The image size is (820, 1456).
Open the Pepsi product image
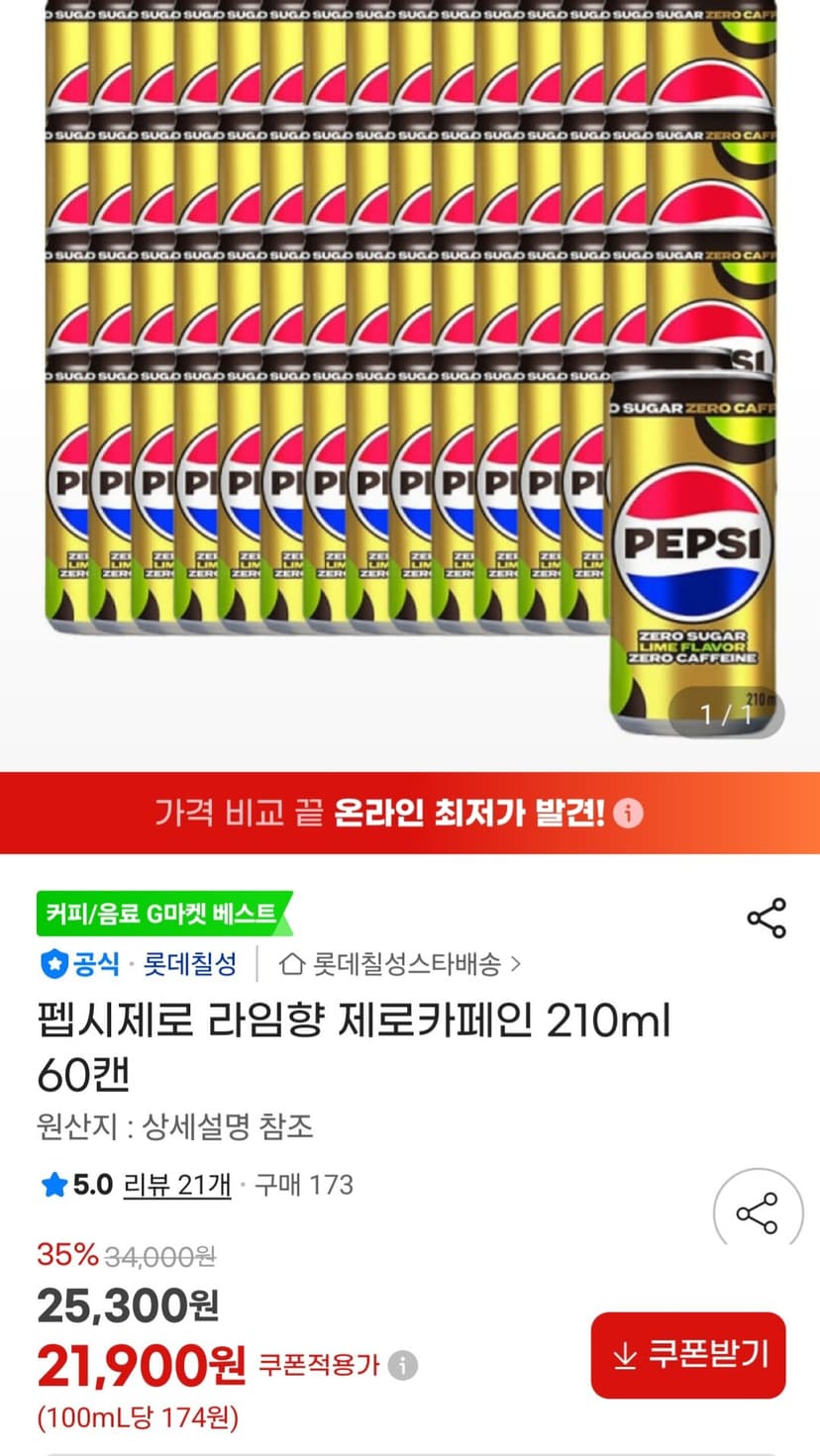410,381
